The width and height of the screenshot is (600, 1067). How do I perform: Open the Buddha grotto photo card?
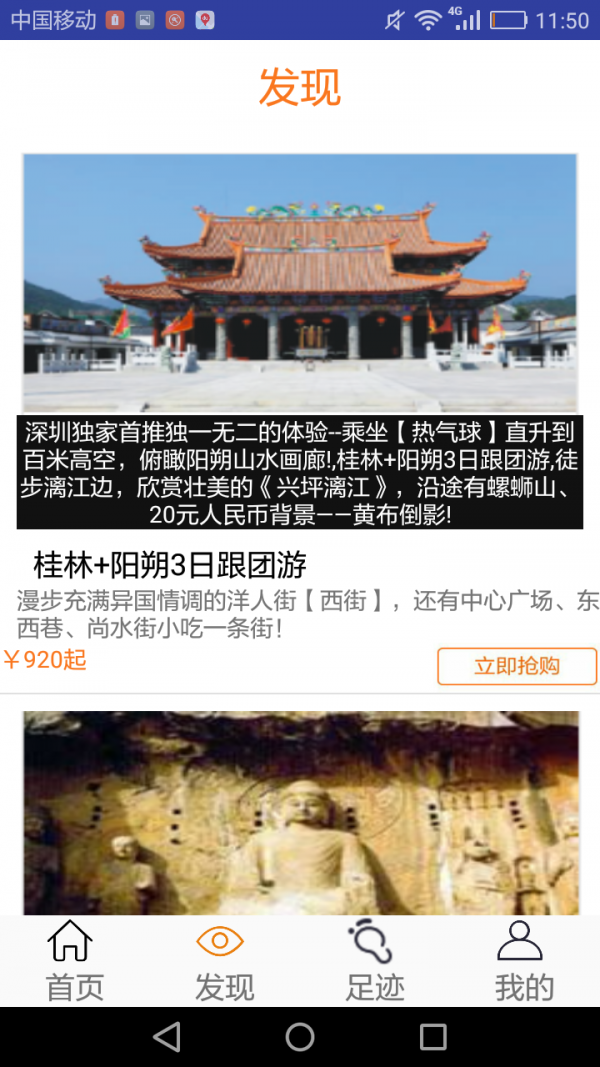coord(300,812)
